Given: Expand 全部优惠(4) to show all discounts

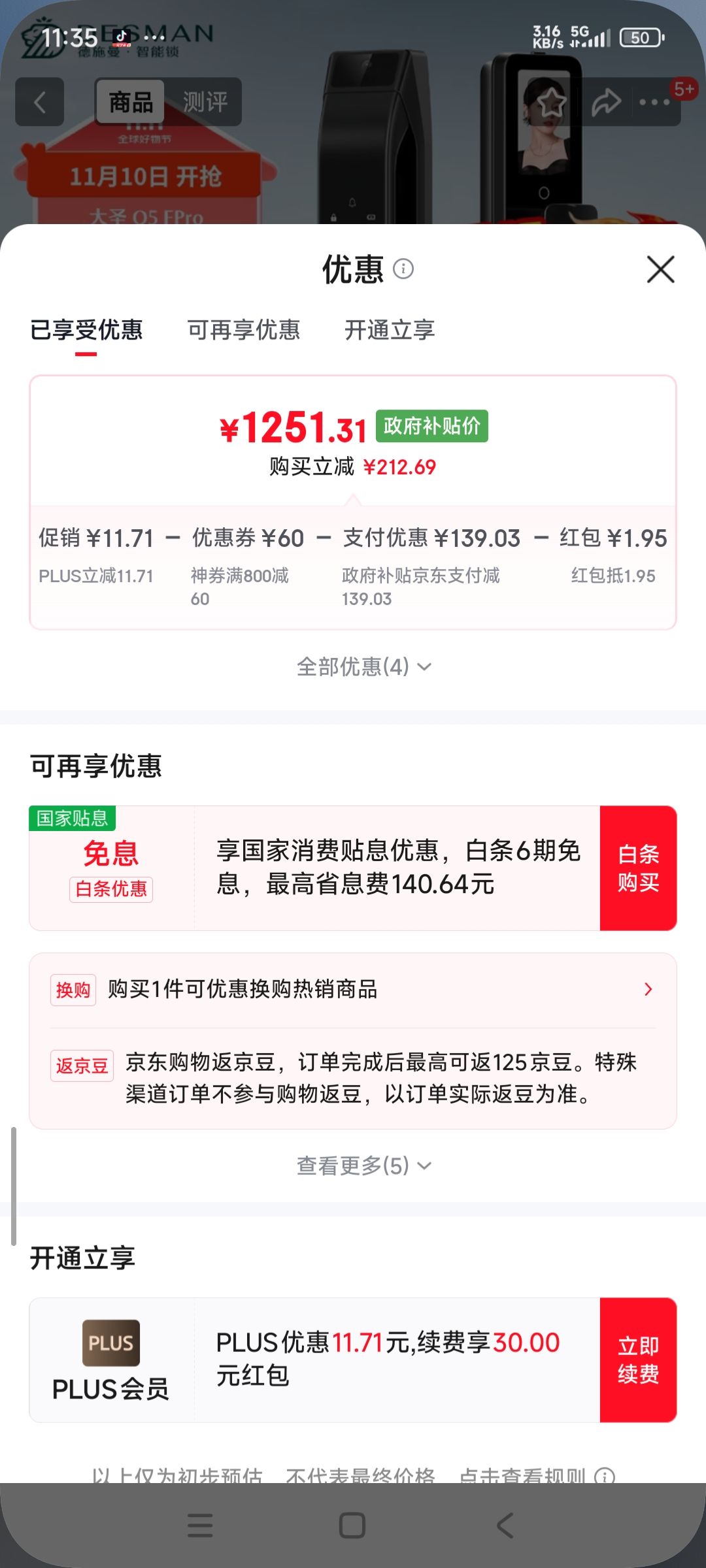Looking at the screenshot, I should click(x=363, y=667).
